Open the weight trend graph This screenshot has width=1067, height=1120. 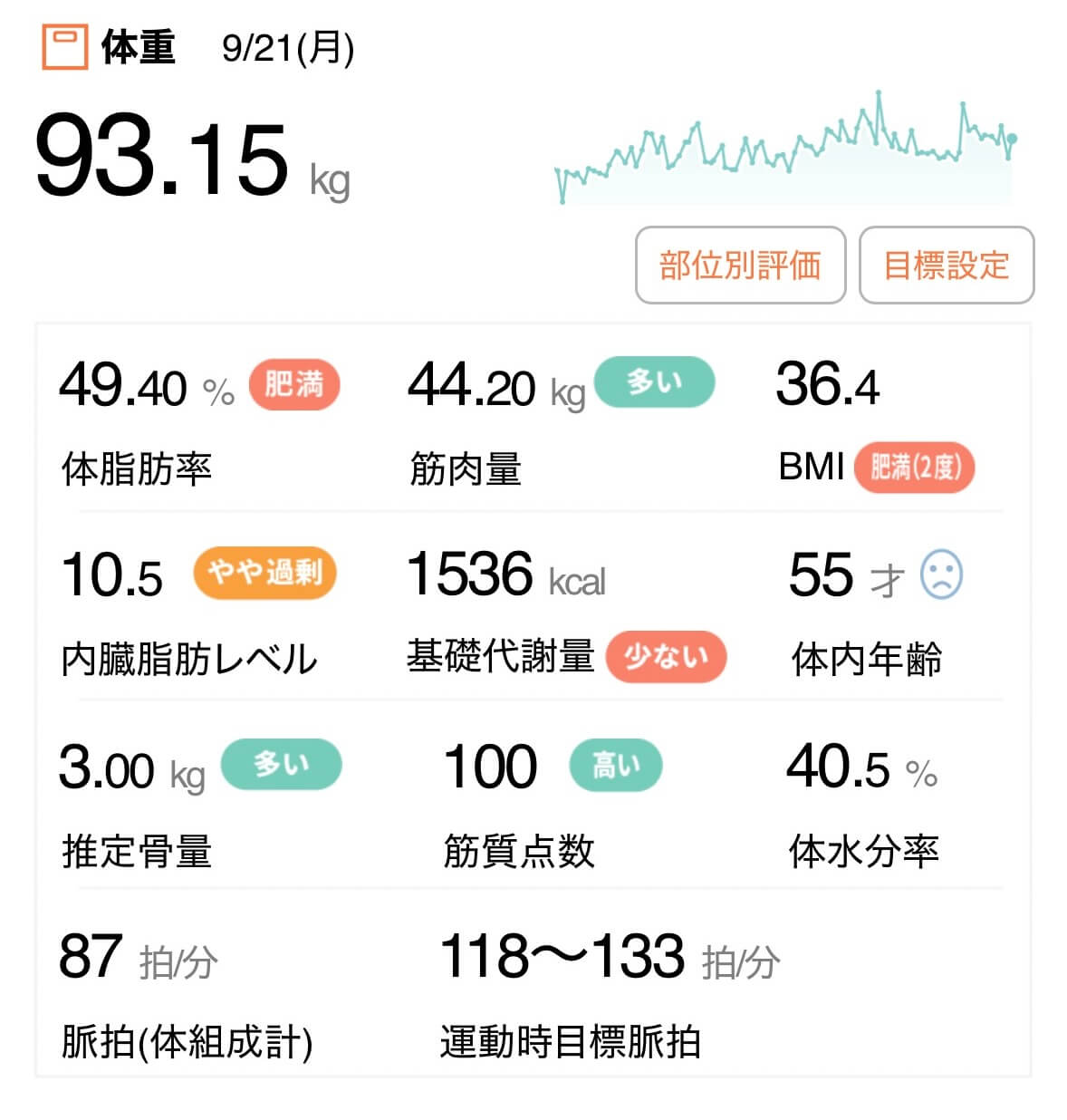(x=785, y=146)
